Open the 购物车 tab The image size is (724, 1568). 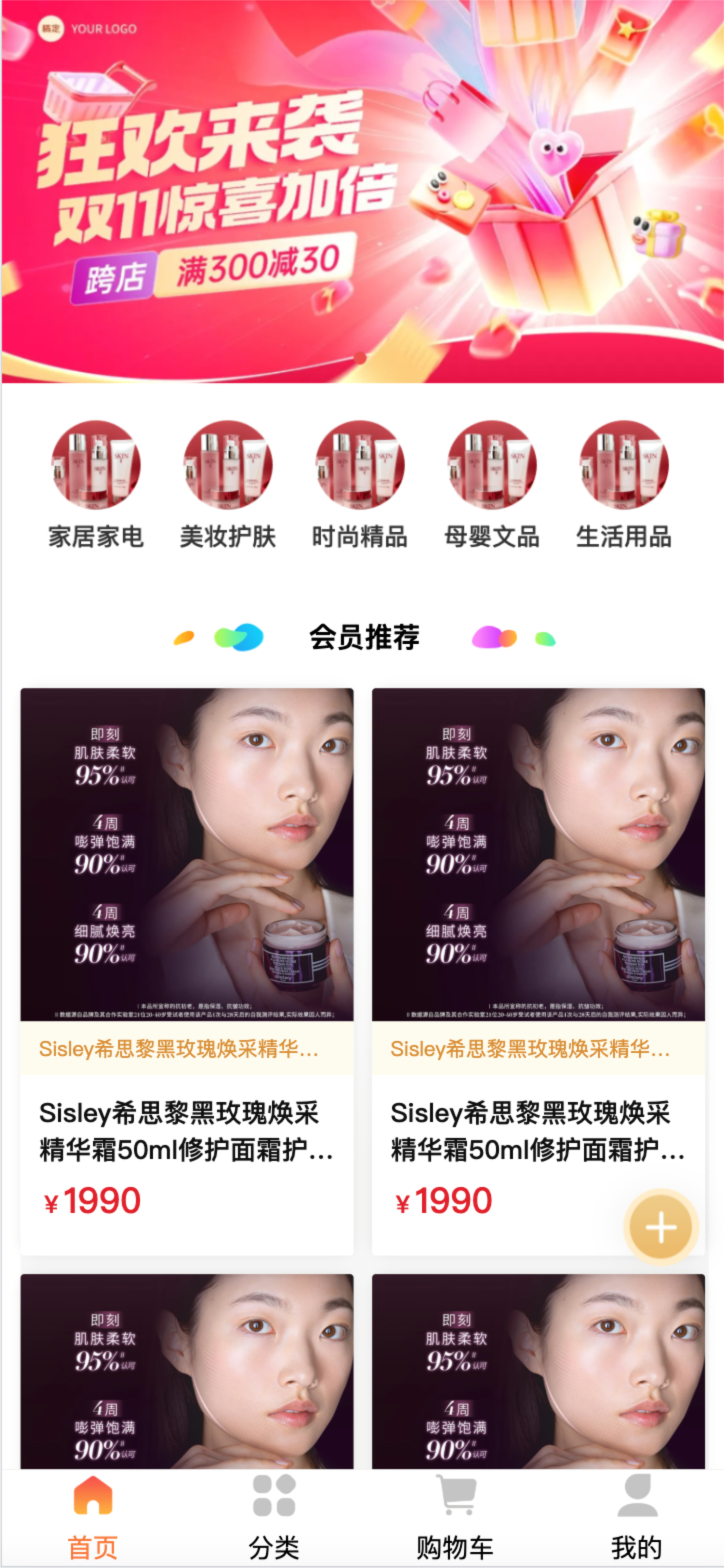[x=455, y=1517]
